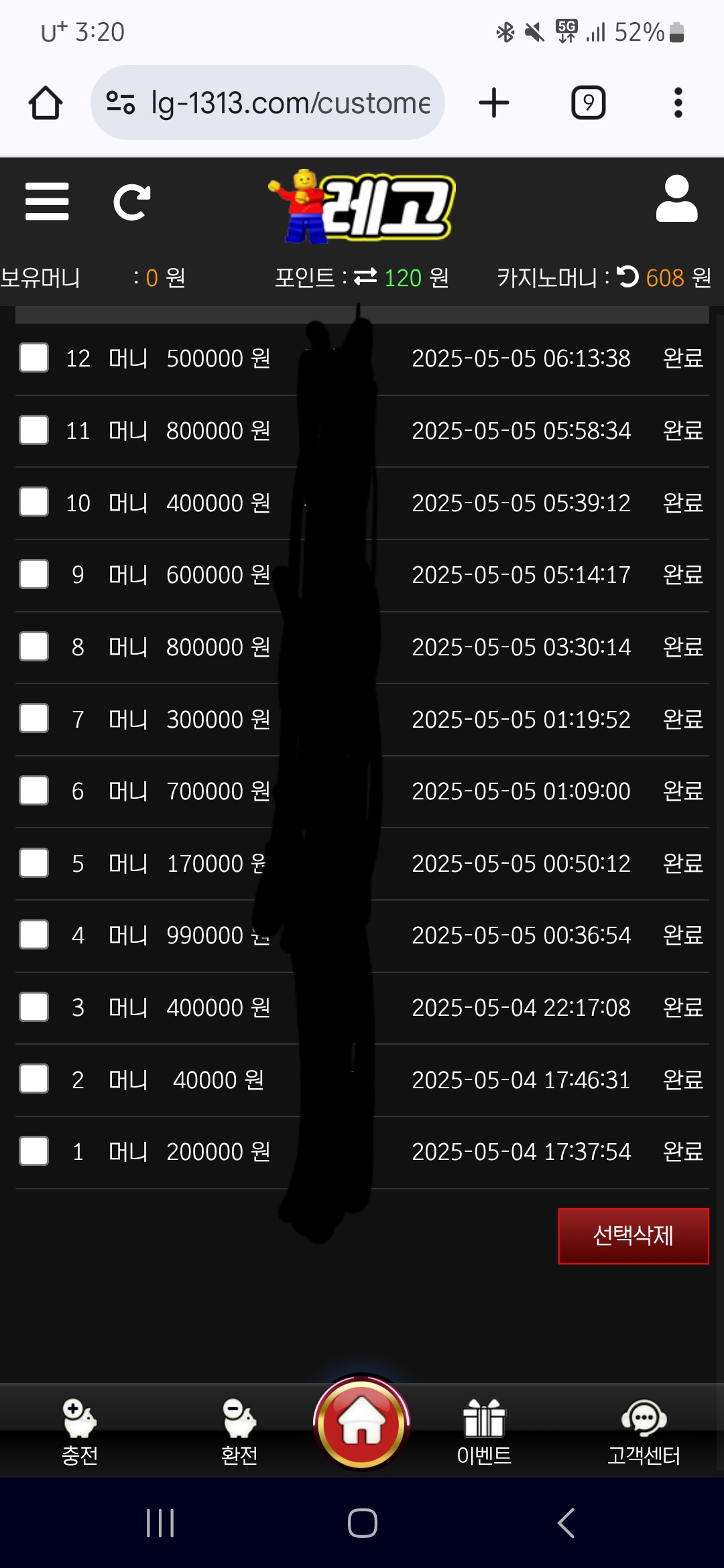Go to the 충전 tab
This screenshot has height=1568, width=724.
click(80, 1431)
